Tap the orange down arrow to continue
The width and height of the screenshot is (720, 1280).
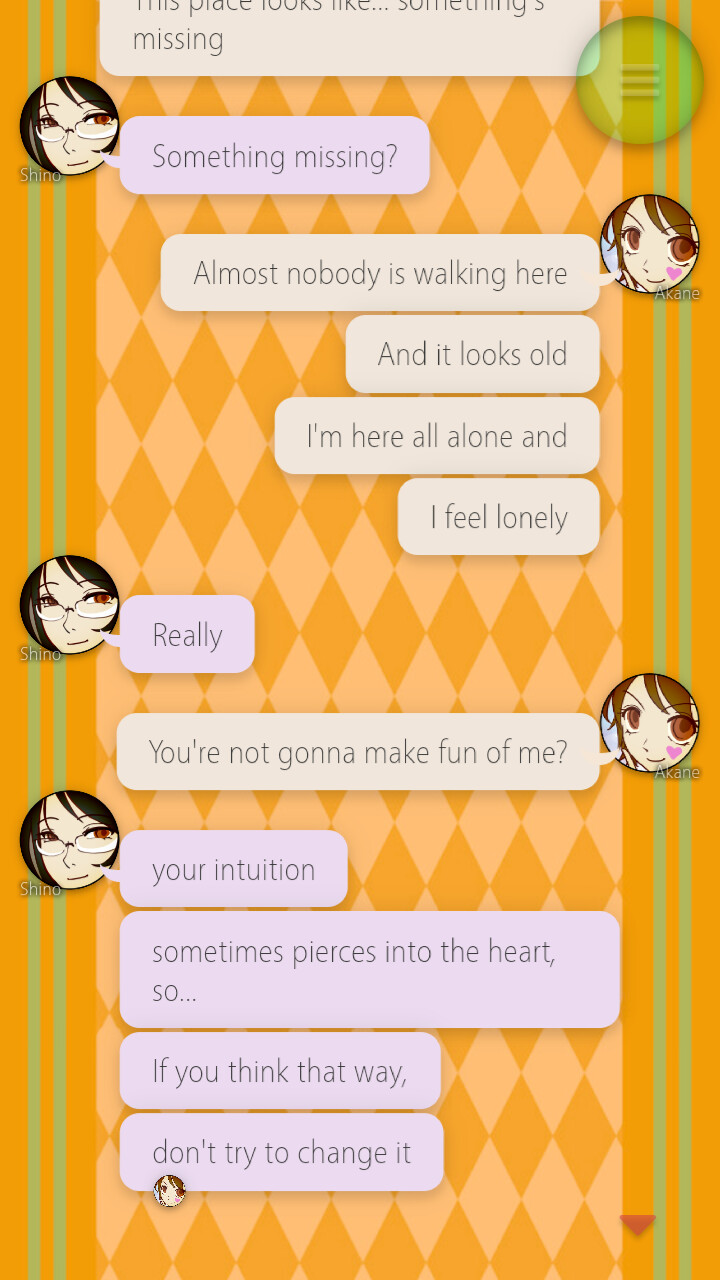tap(637, 1224)
